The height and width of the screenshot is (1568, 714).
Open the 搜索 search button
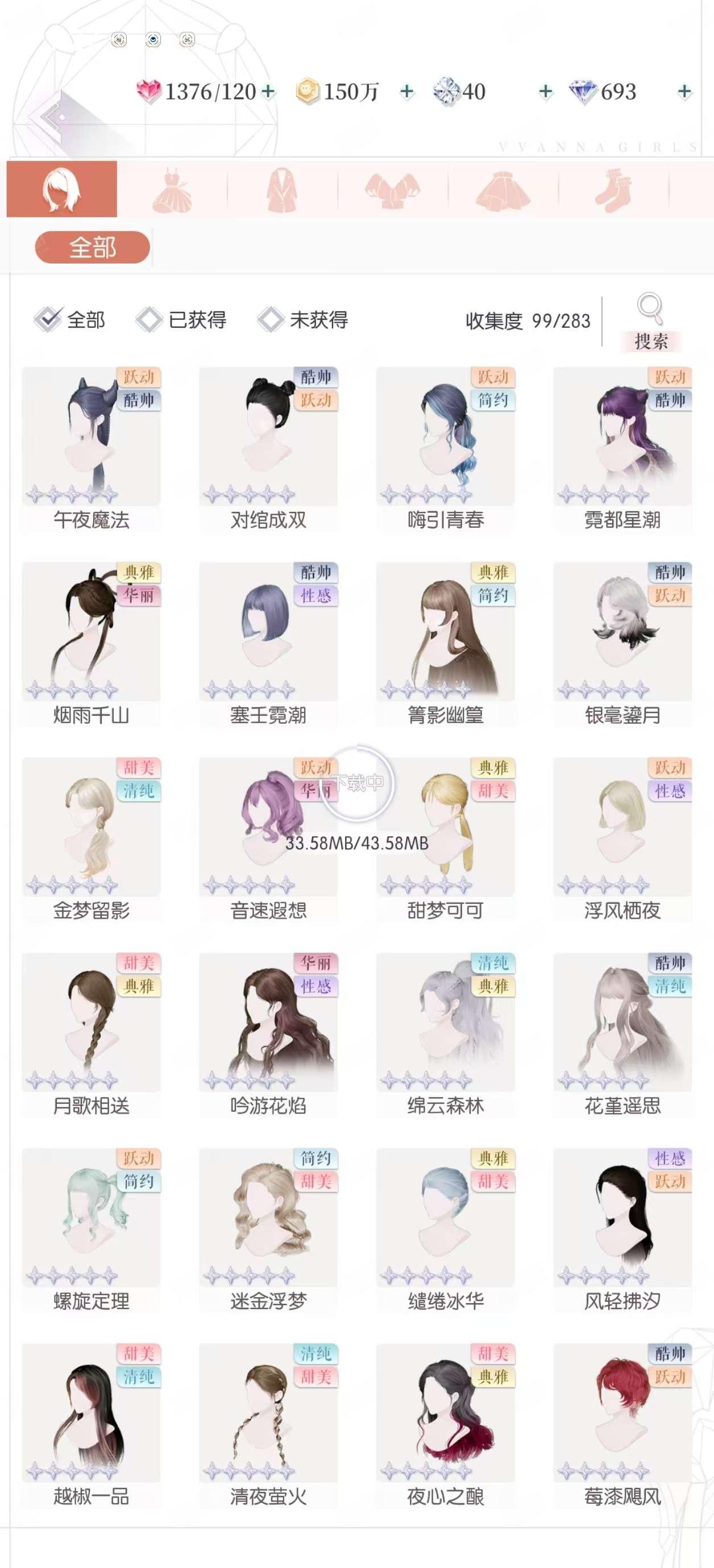pos(650,322)
